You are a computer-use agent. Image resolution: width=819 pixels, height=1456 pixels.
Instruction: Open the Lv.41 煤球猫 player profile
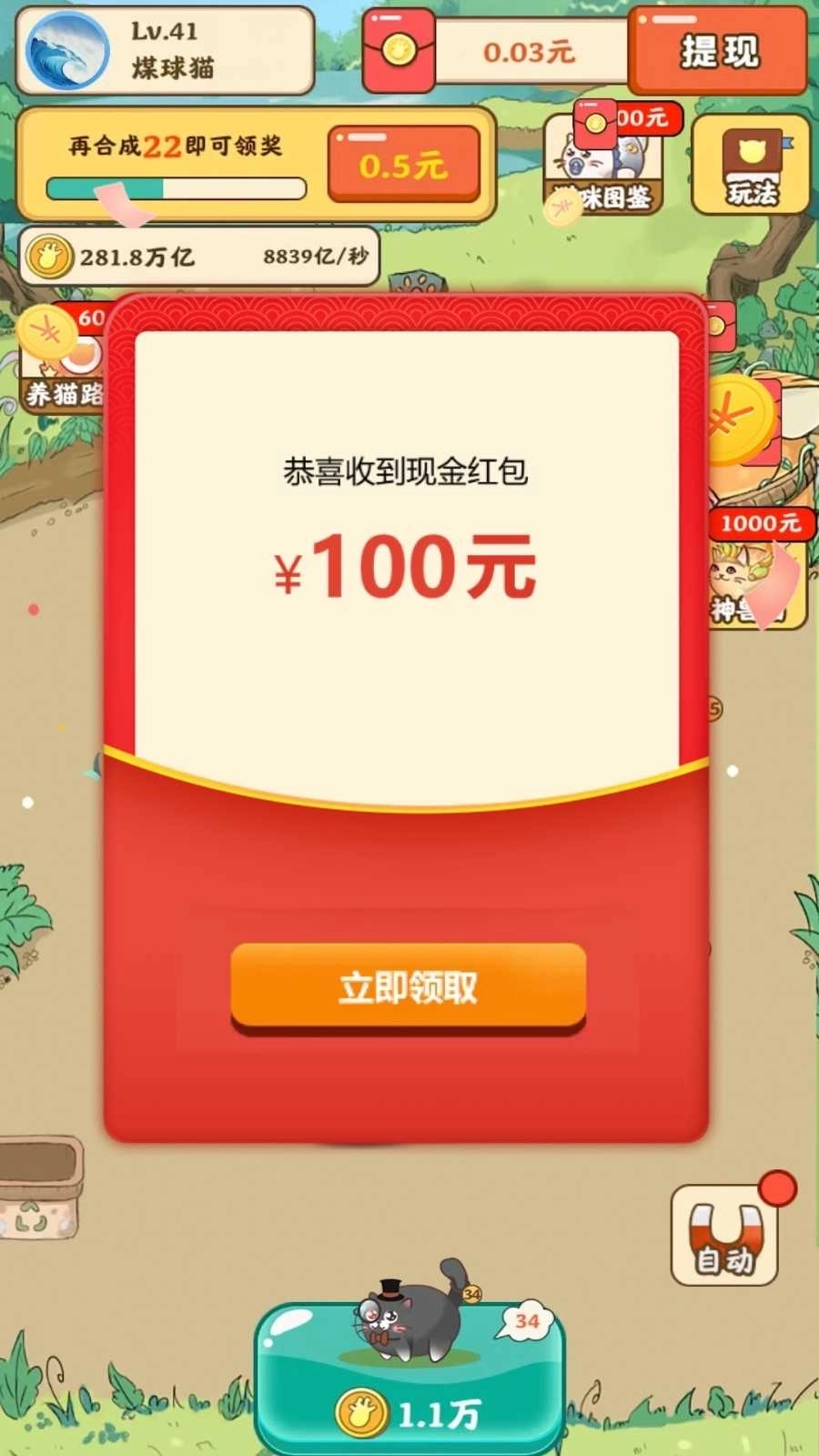coord(164,50)
